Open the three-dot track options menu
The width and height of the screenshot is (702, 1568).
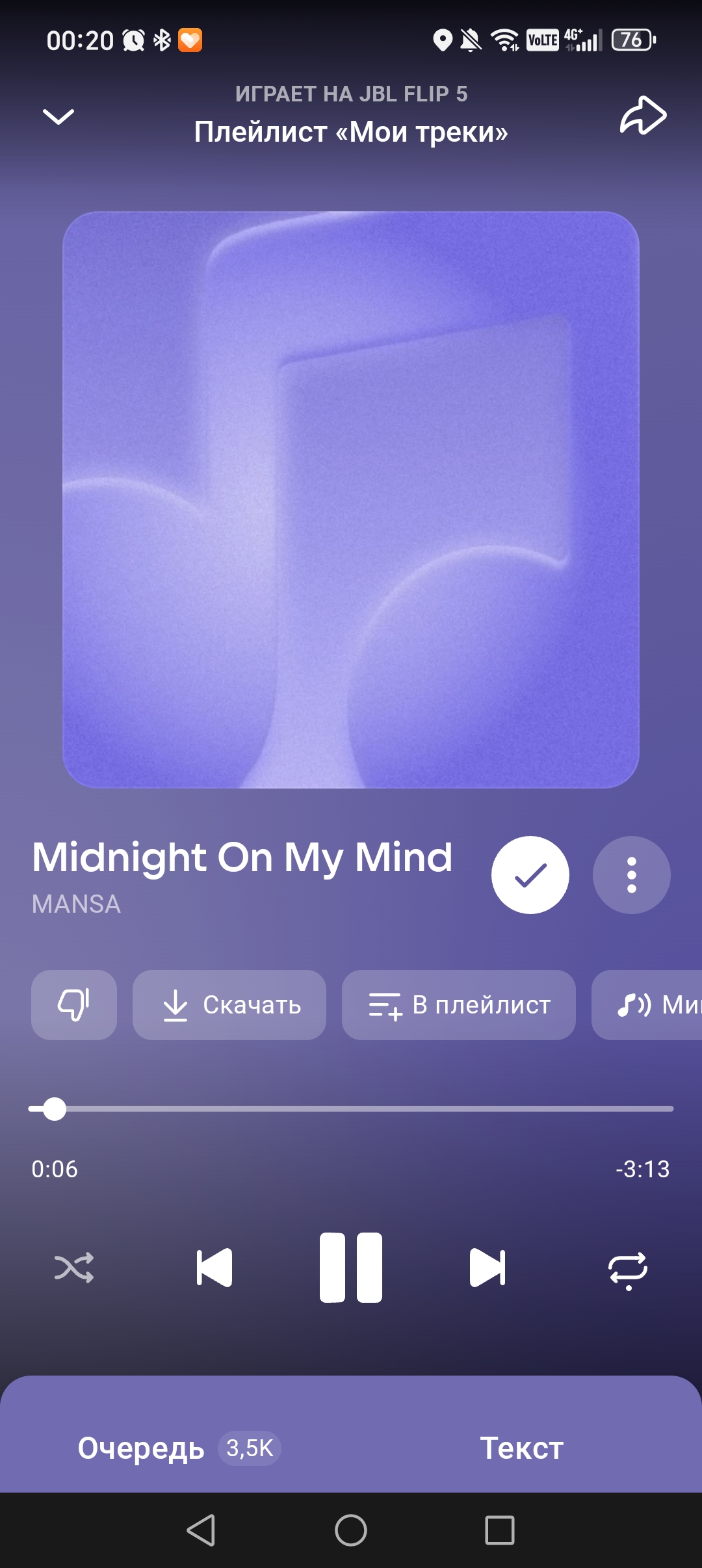coord(631,875)
